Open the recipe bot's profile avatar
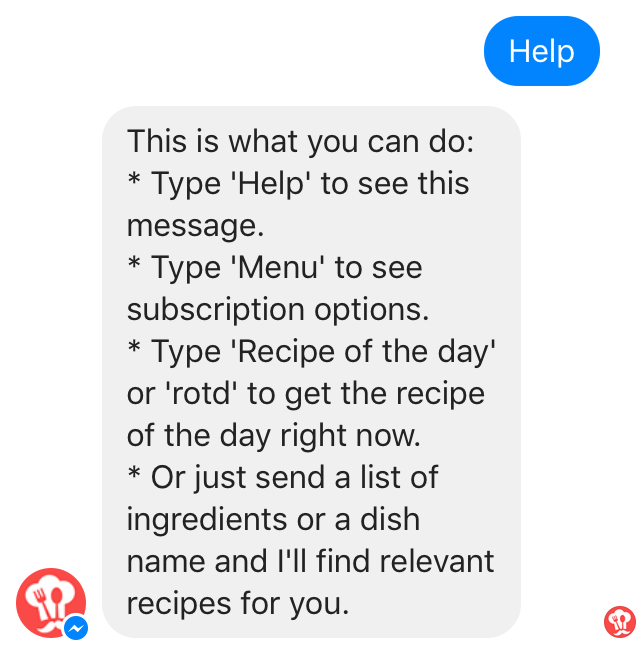The width and height of the screenshot is (640, 661). pyautogui.click(x=50, y=603)
